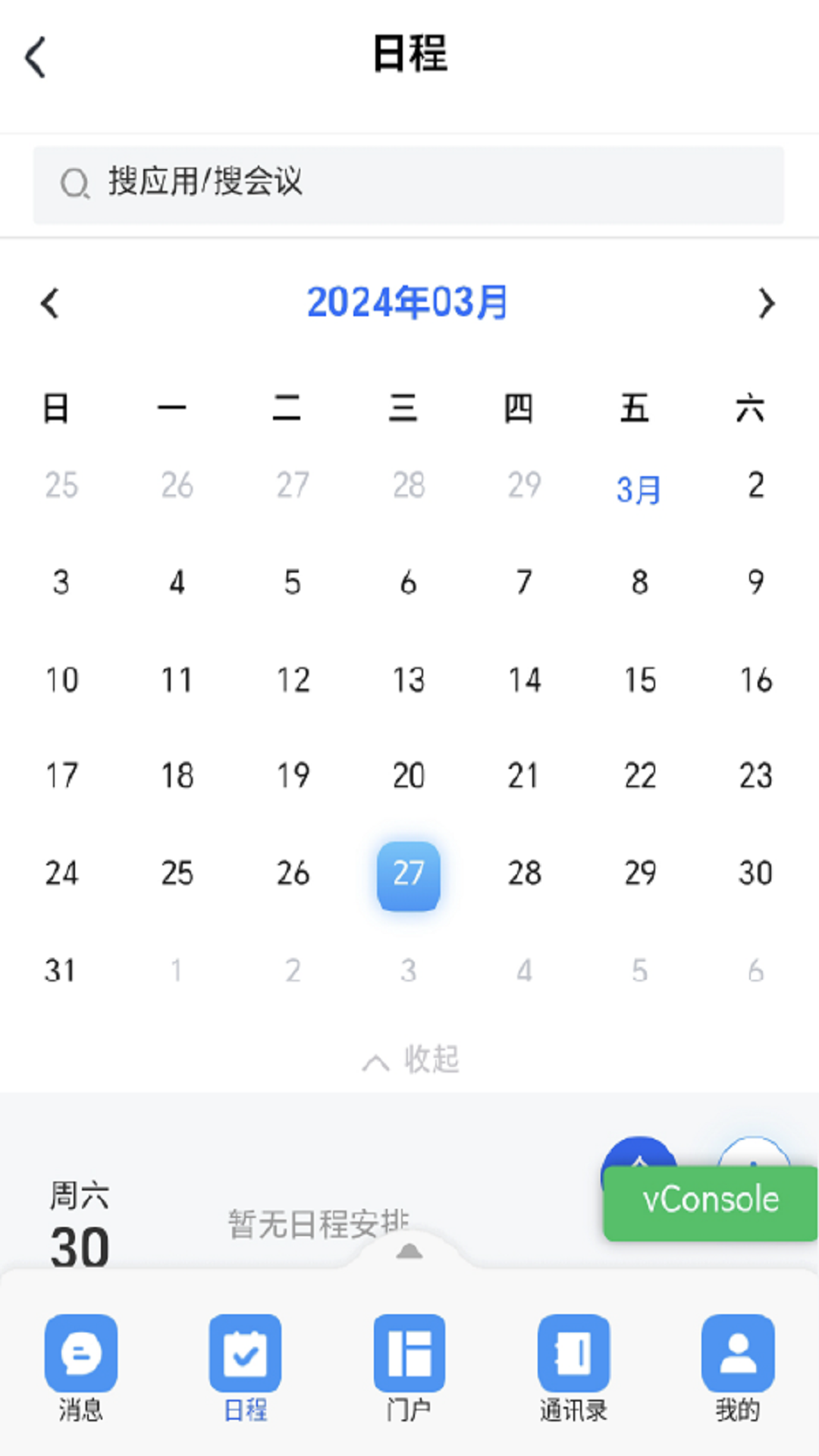Image resolution: width=819 pixels, height=1456 pixels.
Task: Select March 15 on the calendar
Action: pos(639,680)
